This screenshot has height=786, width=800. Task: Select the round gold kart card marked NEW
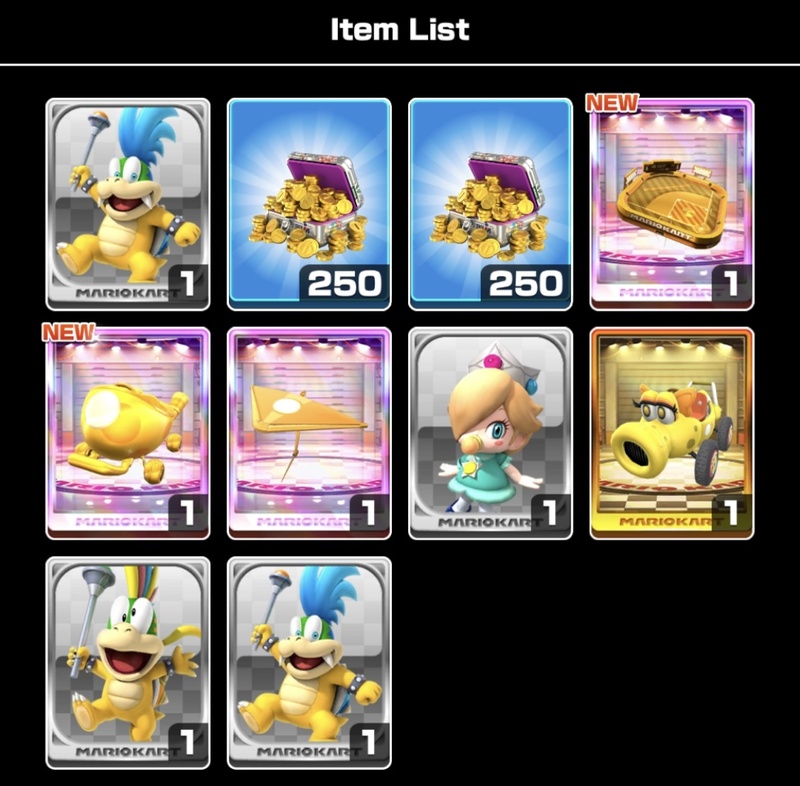(128, 433)
